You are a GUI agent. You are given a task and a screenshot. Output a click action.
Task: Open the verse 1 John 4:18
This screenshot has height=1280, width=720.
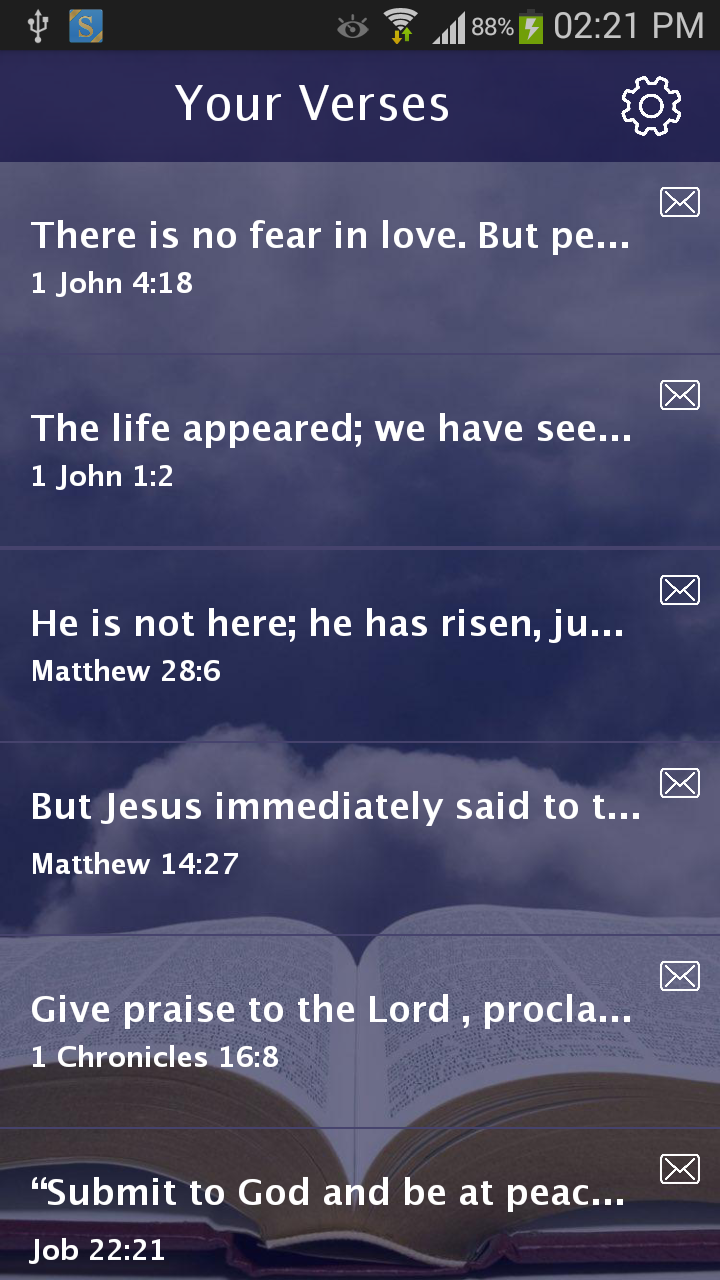[x=330, y=257]
